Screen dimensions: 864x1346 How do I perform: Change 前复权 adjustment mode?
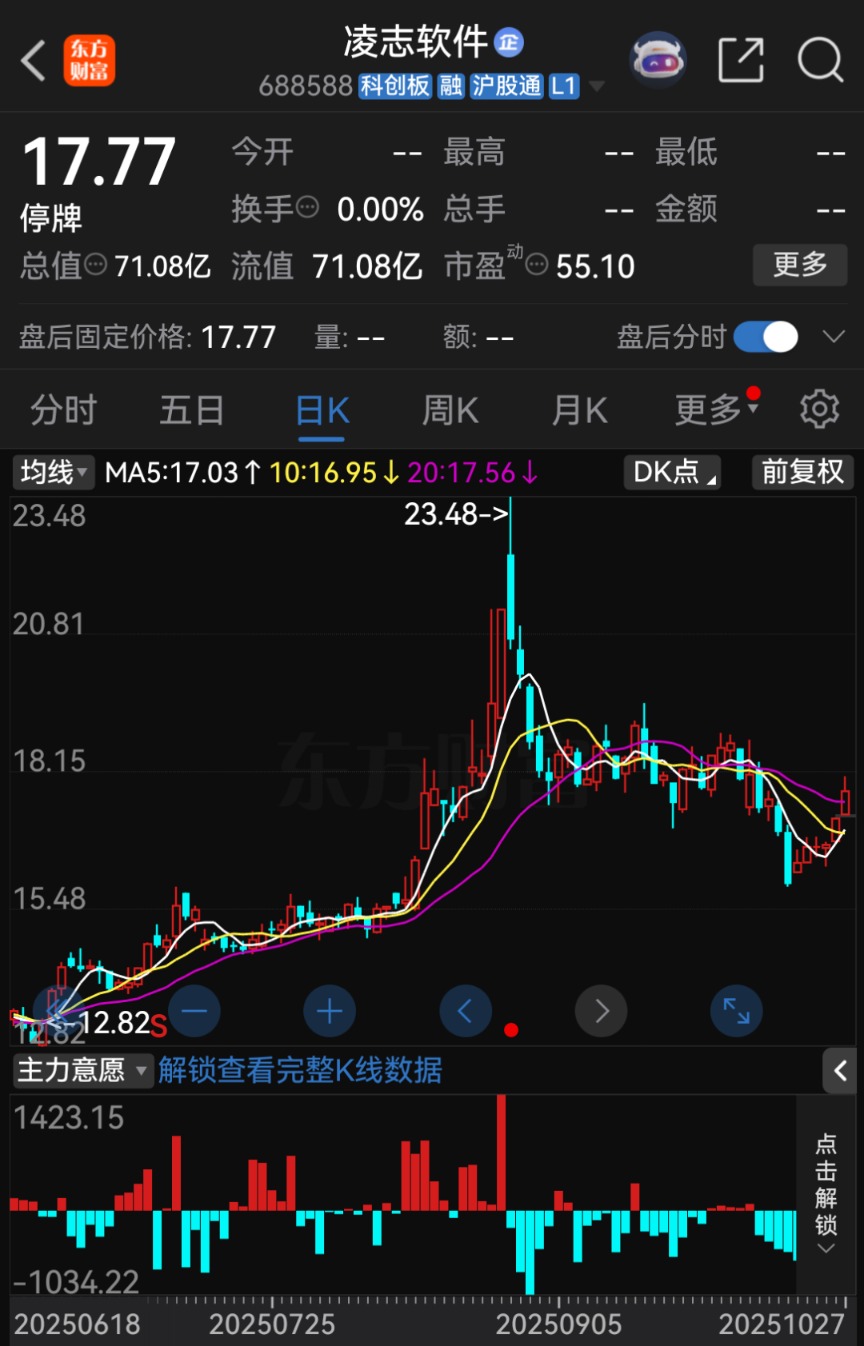pyautogui.click(x=803, y=472)
